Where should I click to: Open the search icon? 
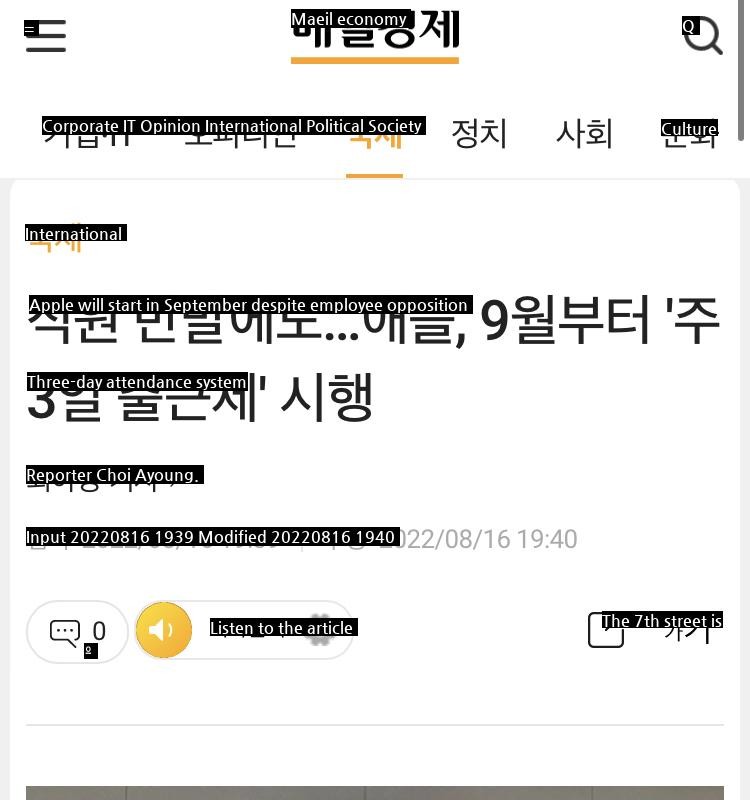702,36
